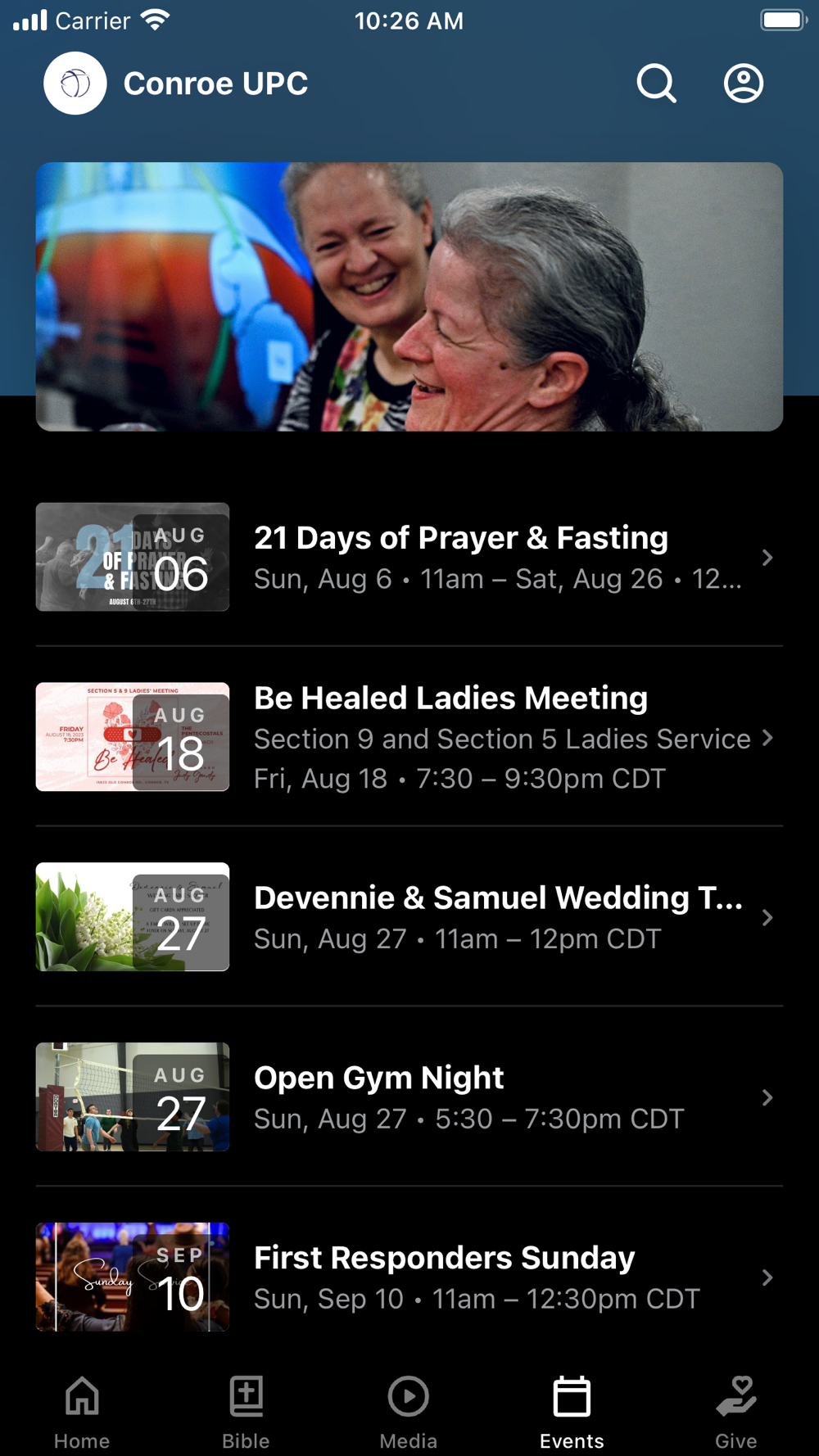
Task: Go to the Bible tab
Action: tap(246, 1412)
